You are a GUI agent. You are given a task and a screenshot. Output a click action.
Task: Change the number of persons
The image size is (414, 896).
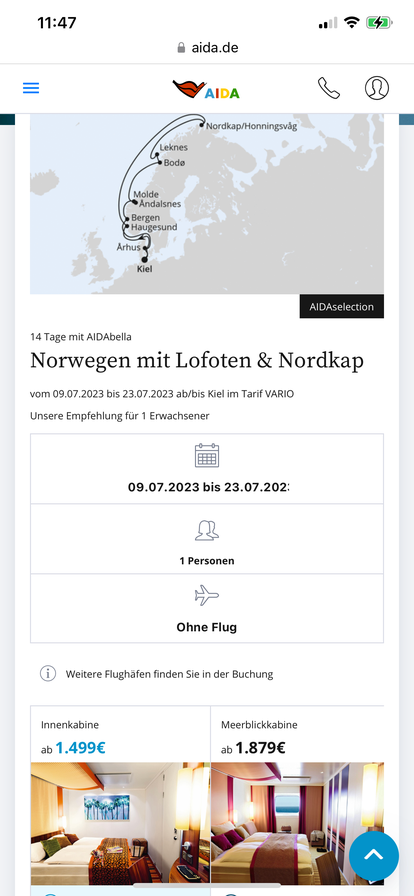pos(207,539)
